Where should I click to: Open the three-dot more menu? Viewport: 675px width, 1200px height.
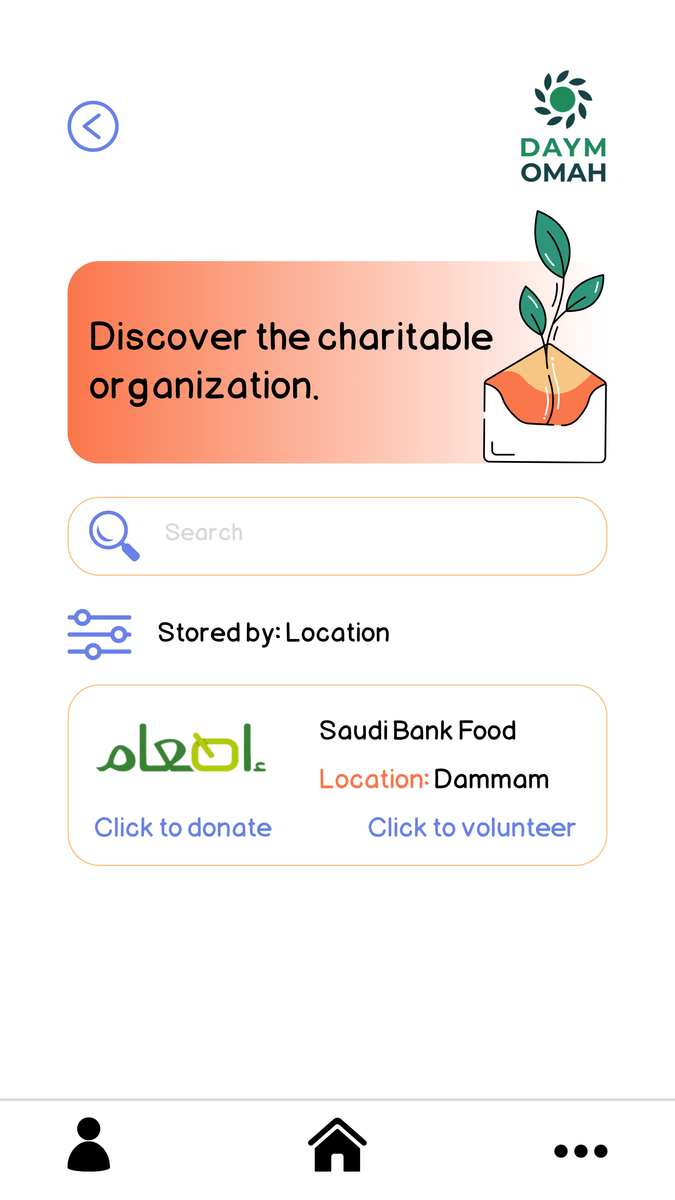(580, 1151)
